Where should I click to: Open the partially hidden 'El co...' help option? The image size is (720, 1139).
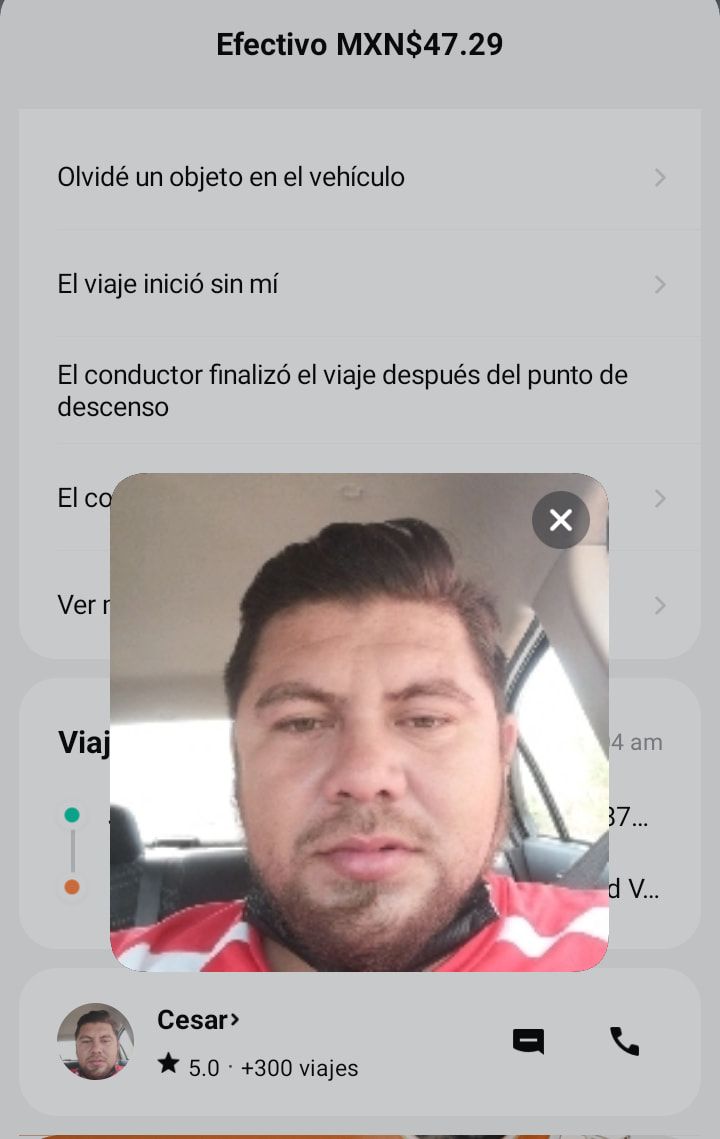[x=660, y=498]
